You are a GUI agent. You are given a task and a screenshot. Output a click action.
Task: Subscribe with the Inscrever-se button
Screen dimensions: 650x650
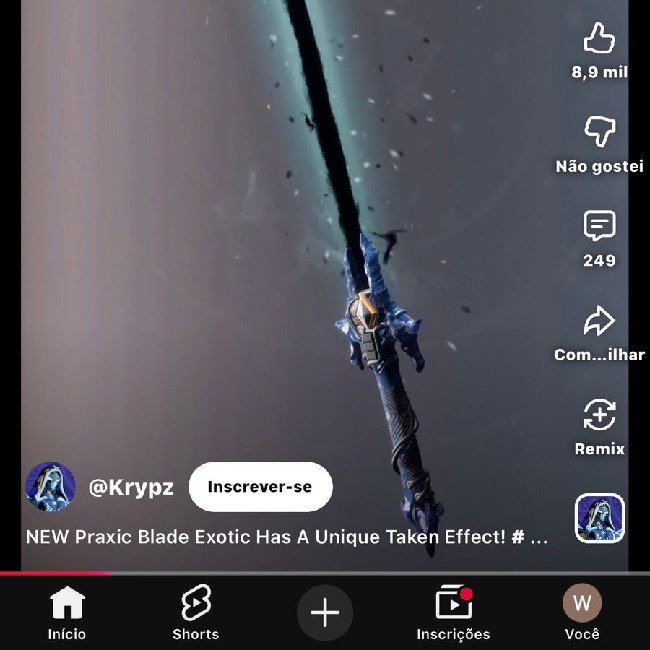pyautogui.click(x=260, y=487)
